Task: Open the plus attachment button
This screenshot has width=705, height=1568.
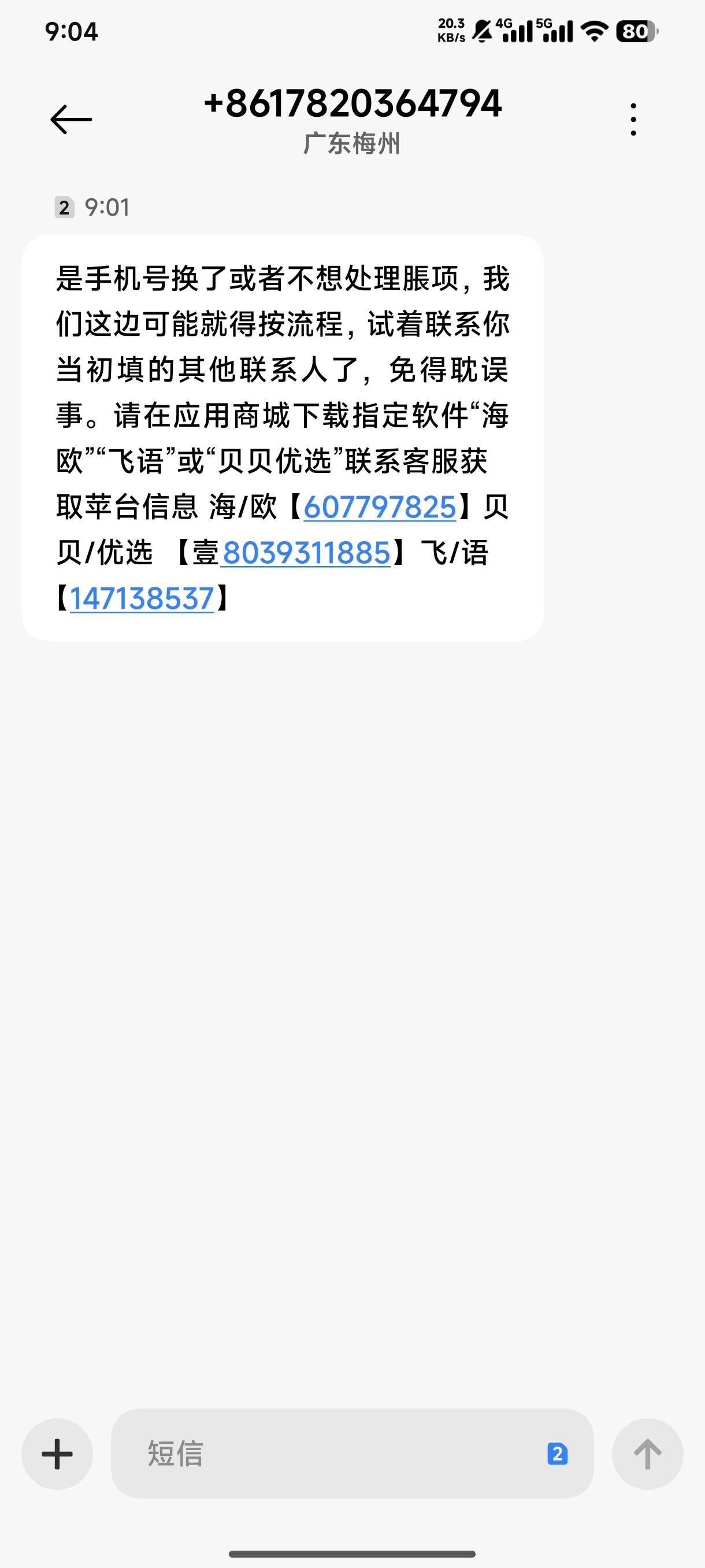Action: [57, 1454]
